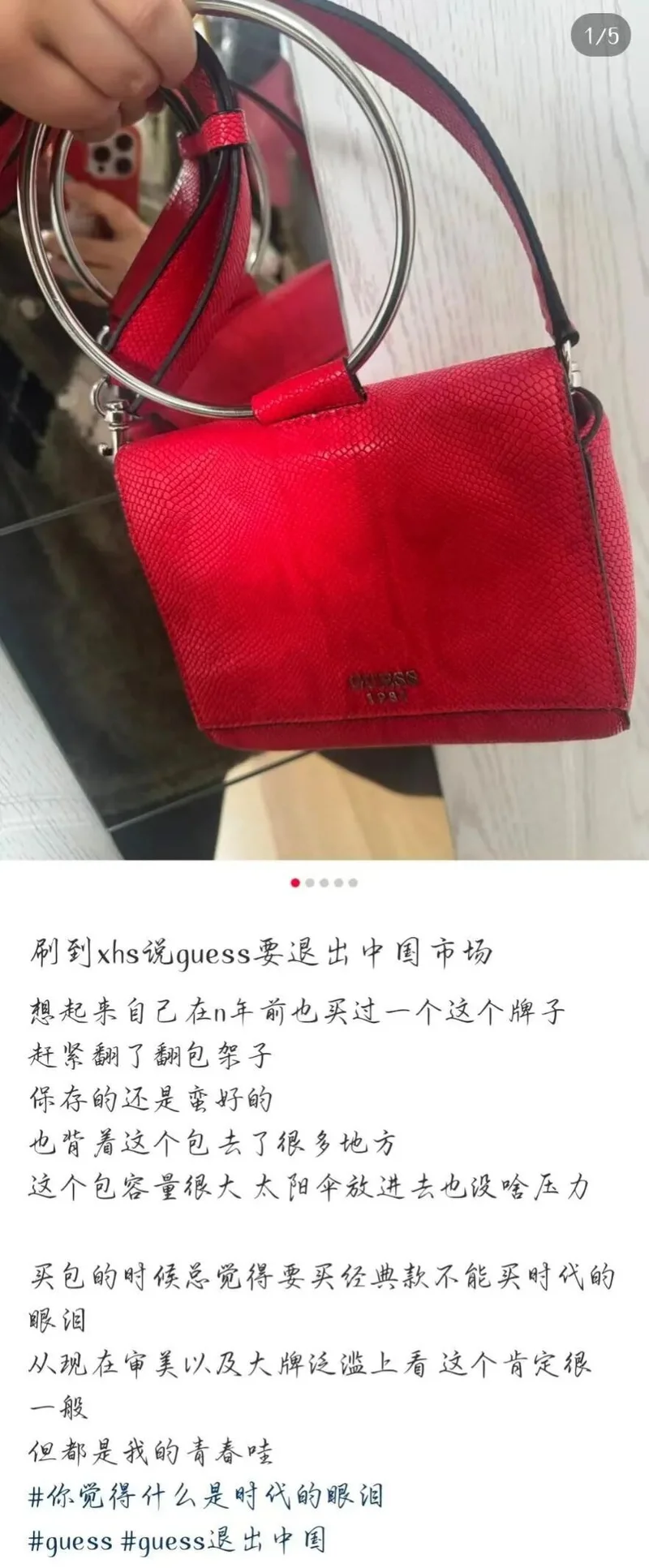
Task: Tap the photo page indicator dots
Action: pyautogui.click(x=324, y=883)
